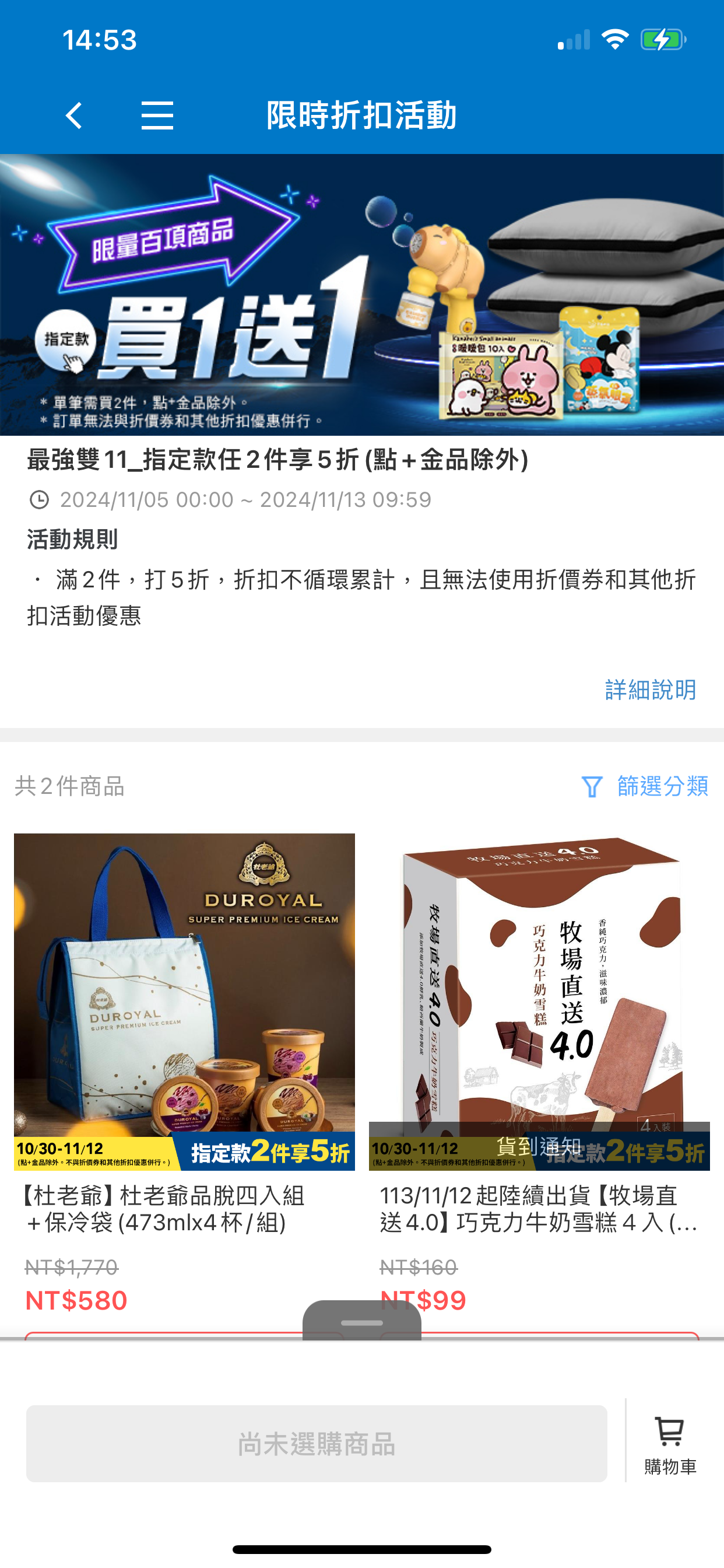Open 詳細說明 link for activity rules
724x1568 pixels.
[x=650, y=689]
